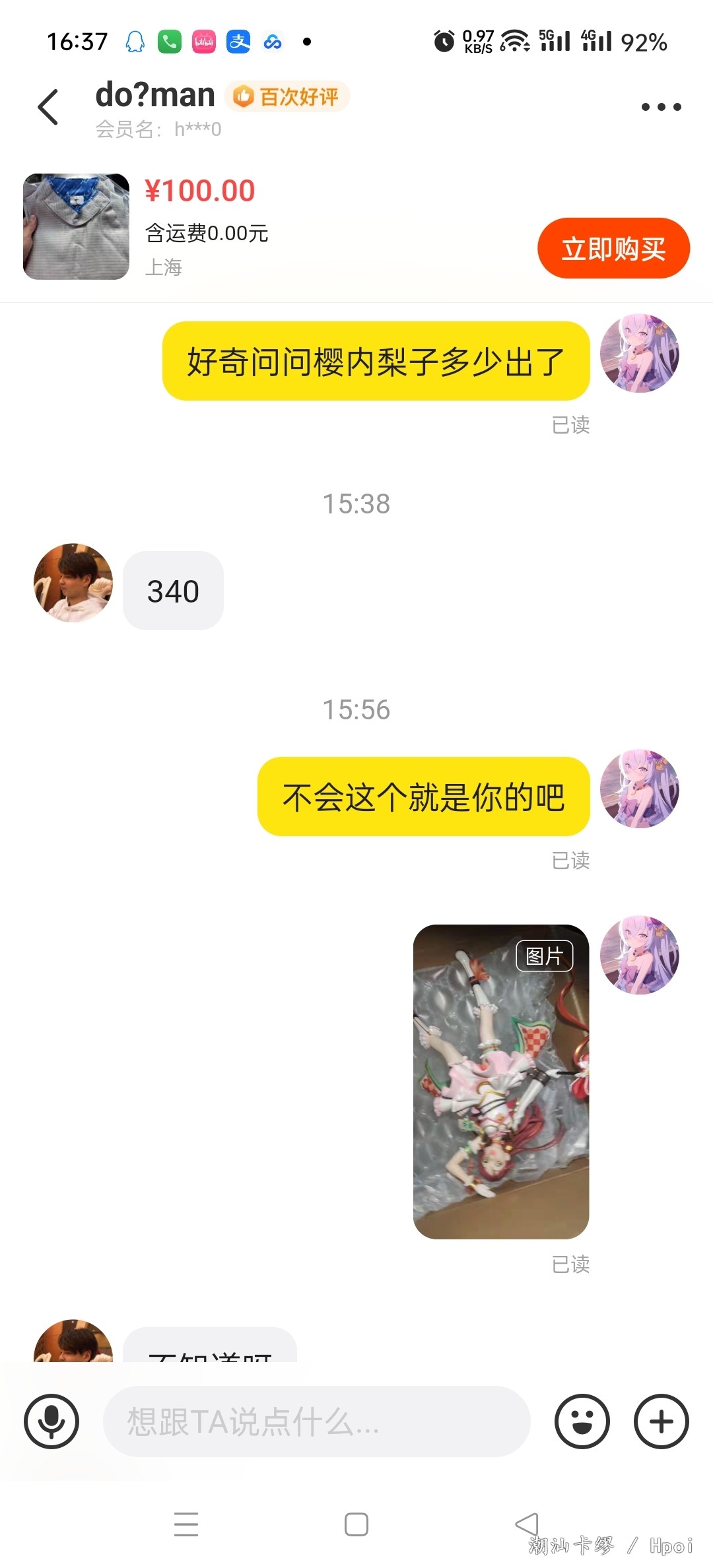Image resolution: width=713 pixels, height=1568 pixels.
Task: Open the three-dot overflow menu
Action: (x=661, y=107)
